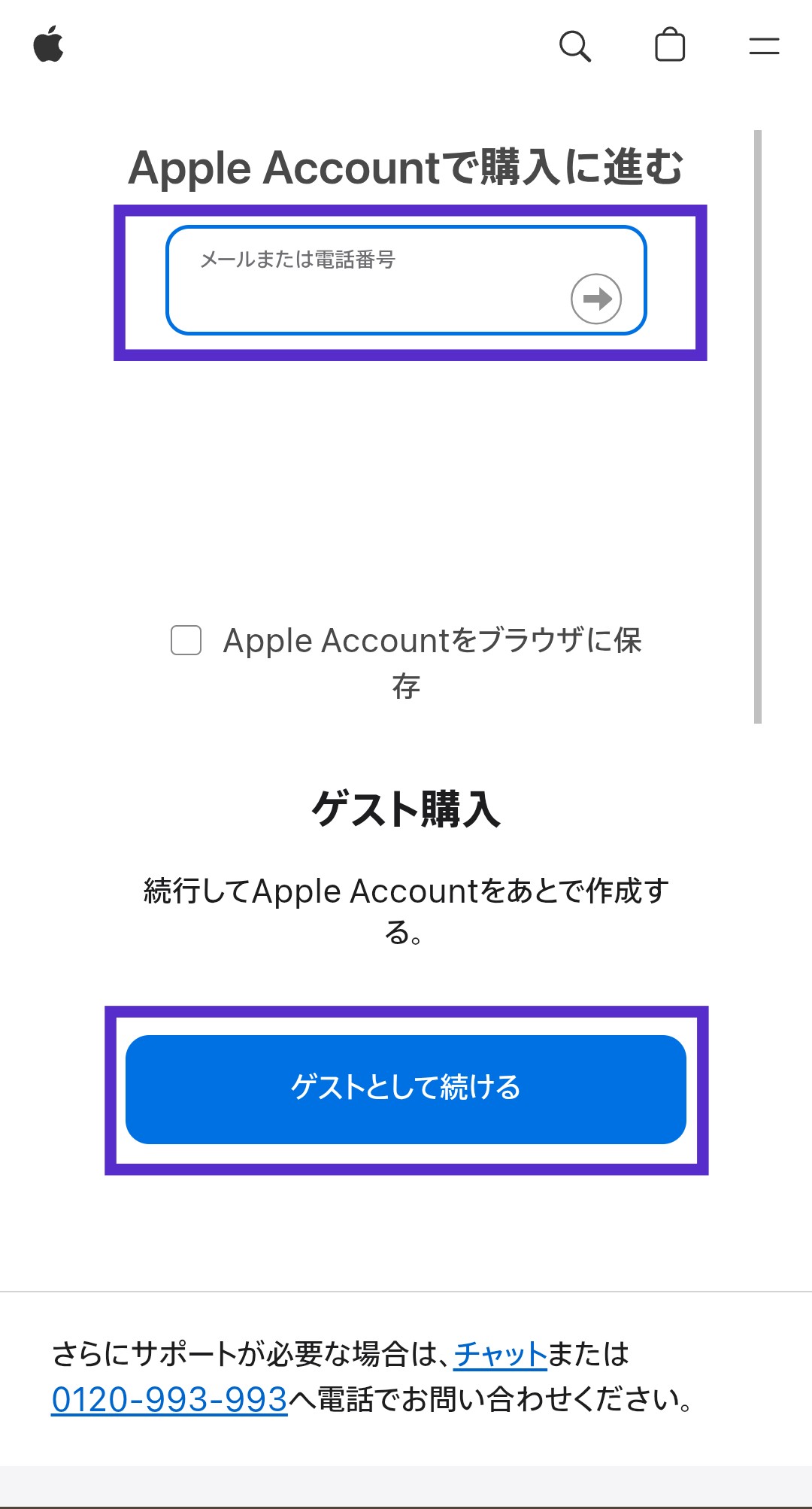
Task: Continue checkout as a guest
Action: [406, 1088]
